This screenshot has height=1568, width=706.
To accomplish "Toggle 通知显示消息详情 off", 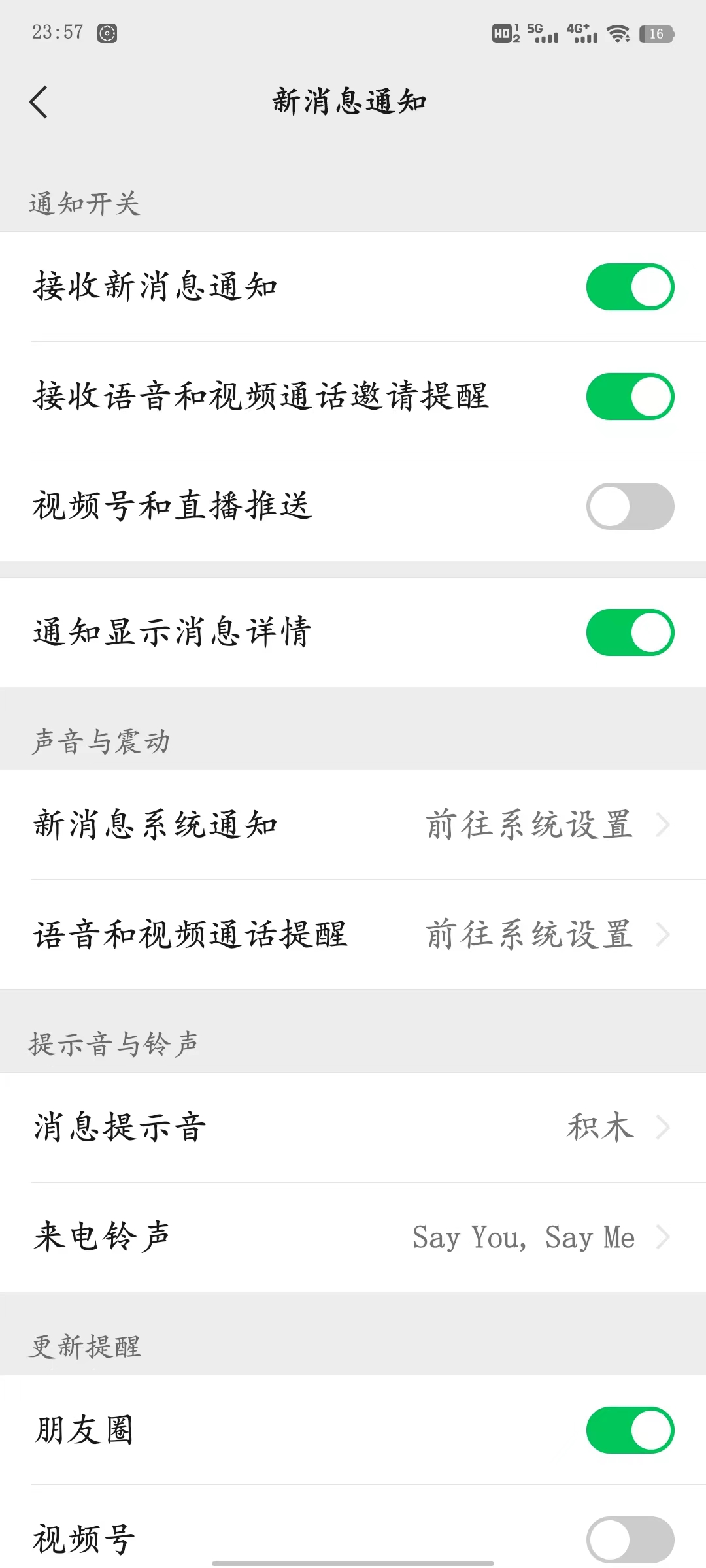I will point(630,632).
